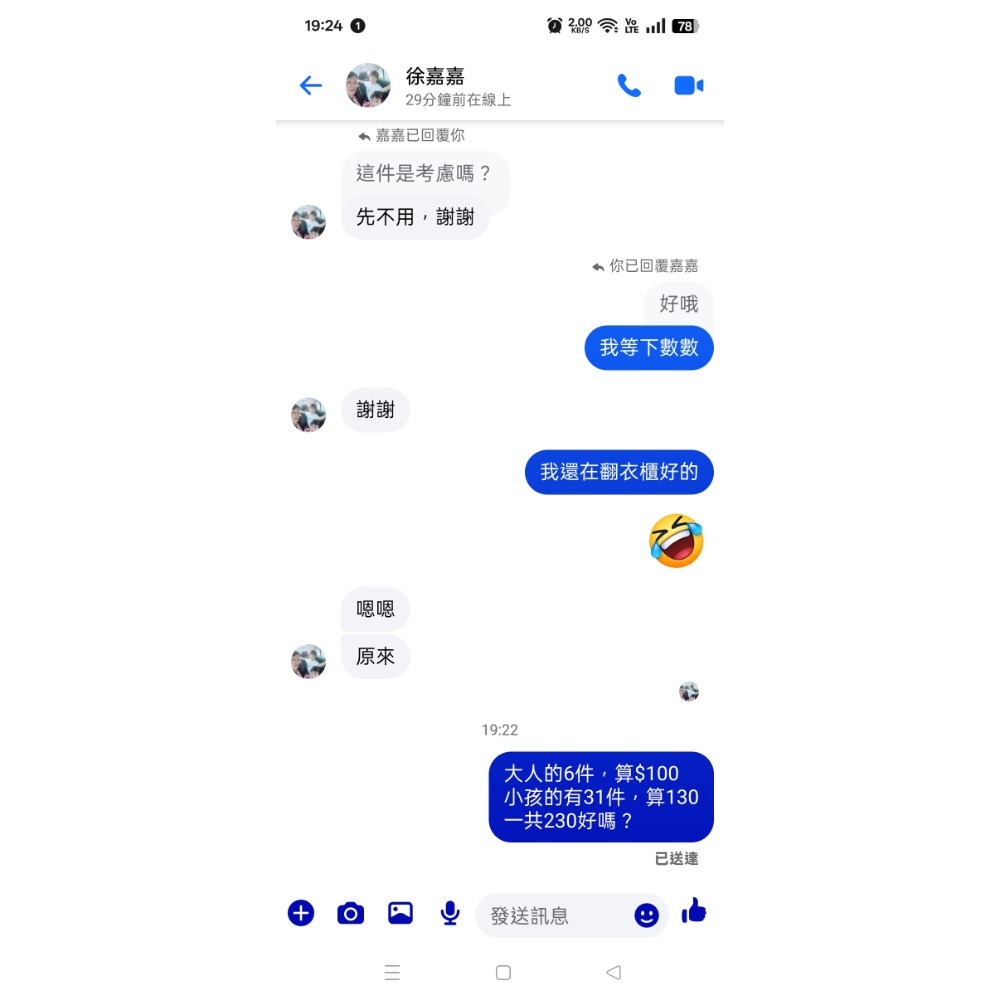Viewport: 1000px width, 1000px height.
Task: Send a thumbs-up like
Action: pos(694,911)
